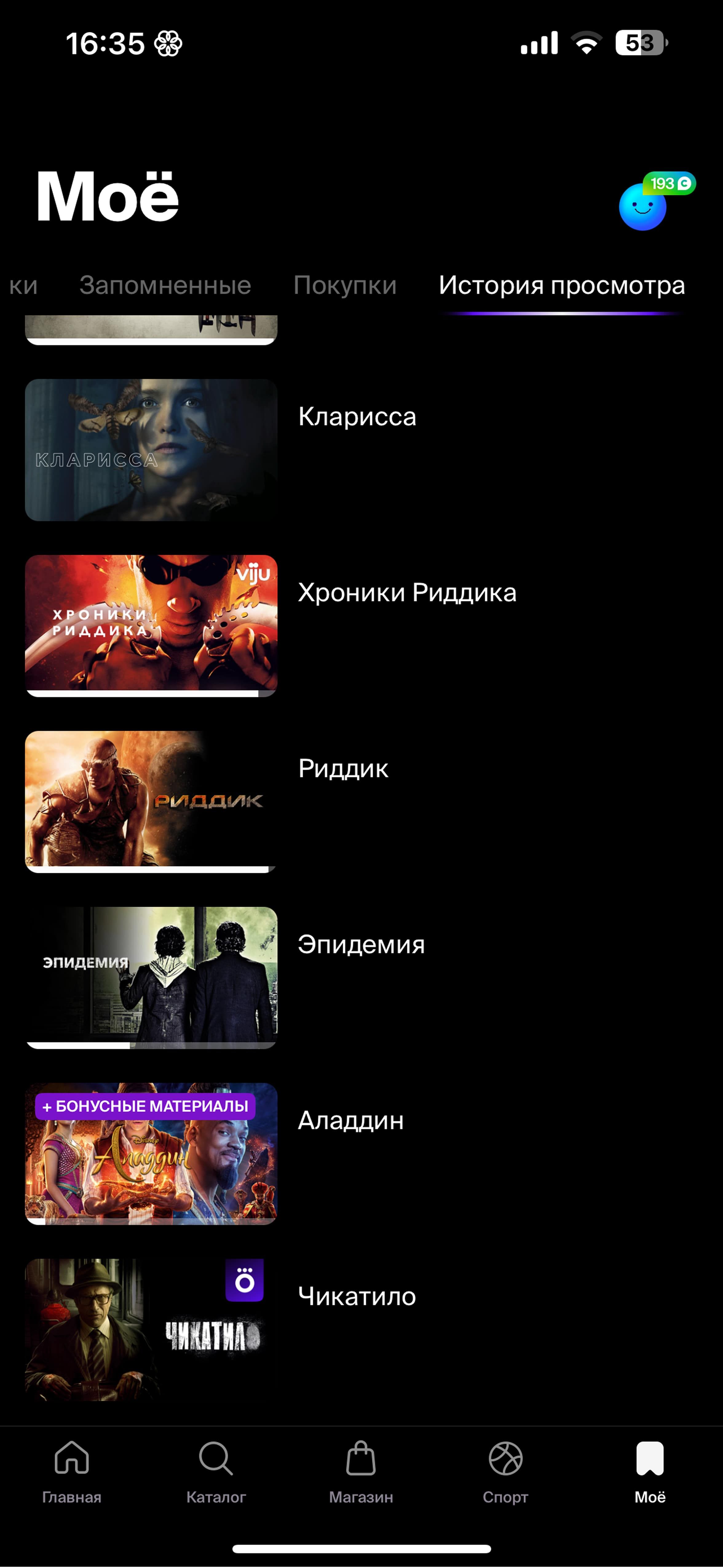
Task: Open Чикатило from watch history
Action: pyautogui.click(x=151, y=1328)
